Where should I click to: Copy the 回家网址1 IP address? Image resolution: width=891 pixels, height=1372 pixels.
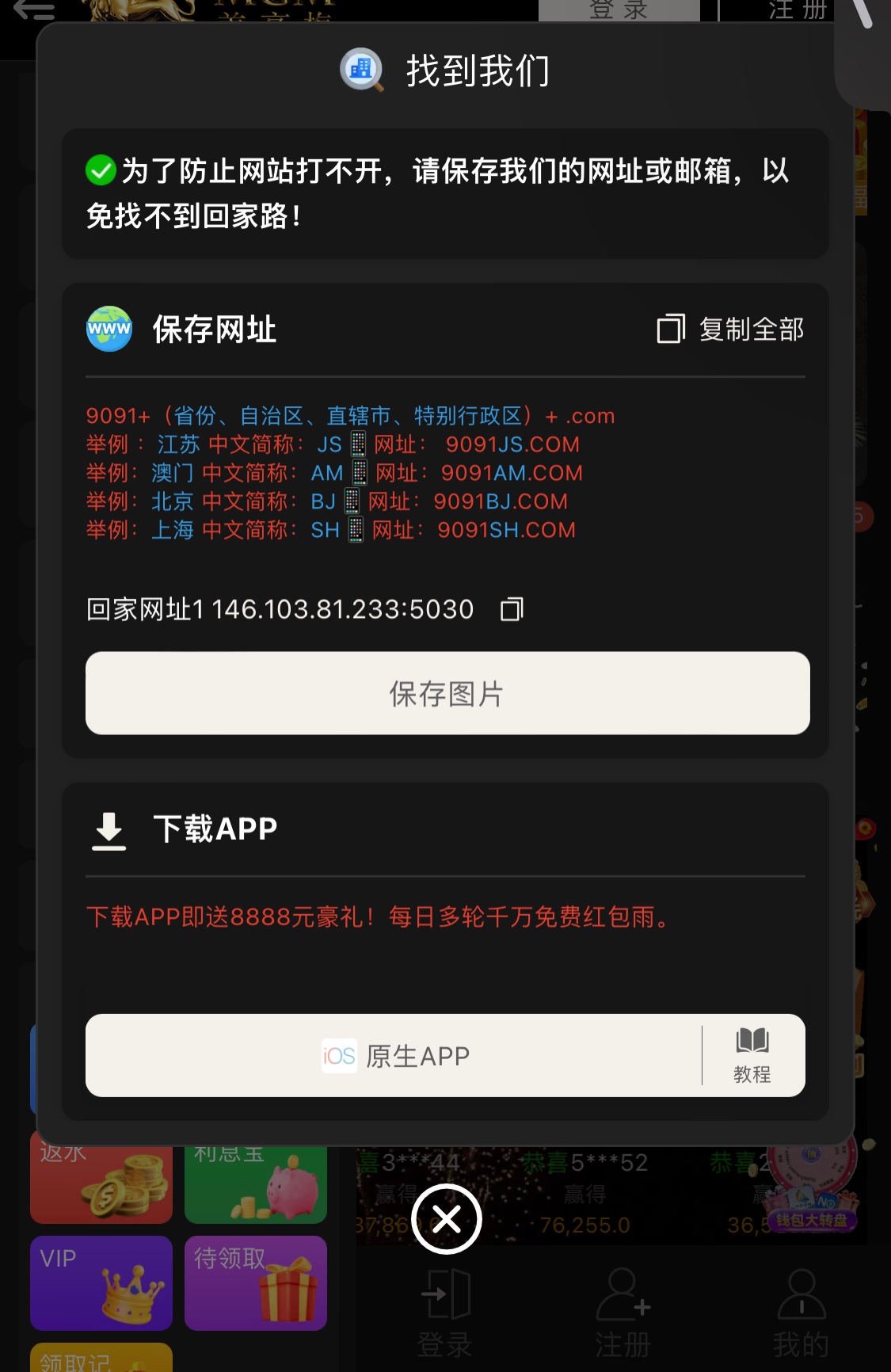coord(512,609)
